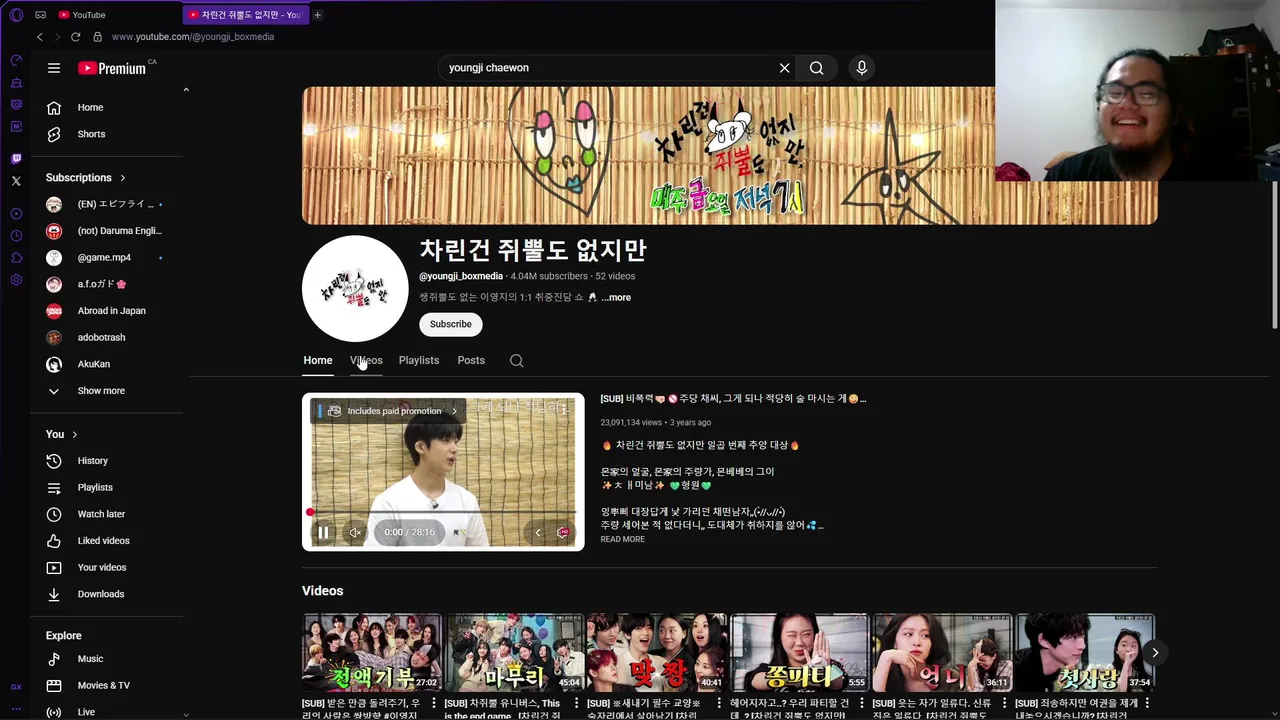Reload the page in the browser
This screenshot has height=720, width=1280.
click(x=75, y=37)
